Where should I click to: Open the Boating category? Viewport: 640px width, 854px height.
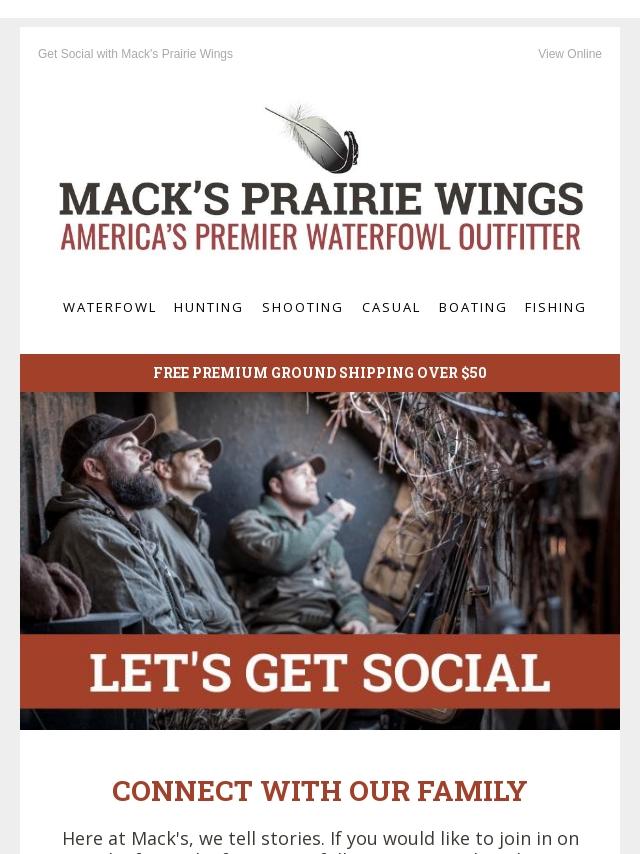click(x=472, y=307)
